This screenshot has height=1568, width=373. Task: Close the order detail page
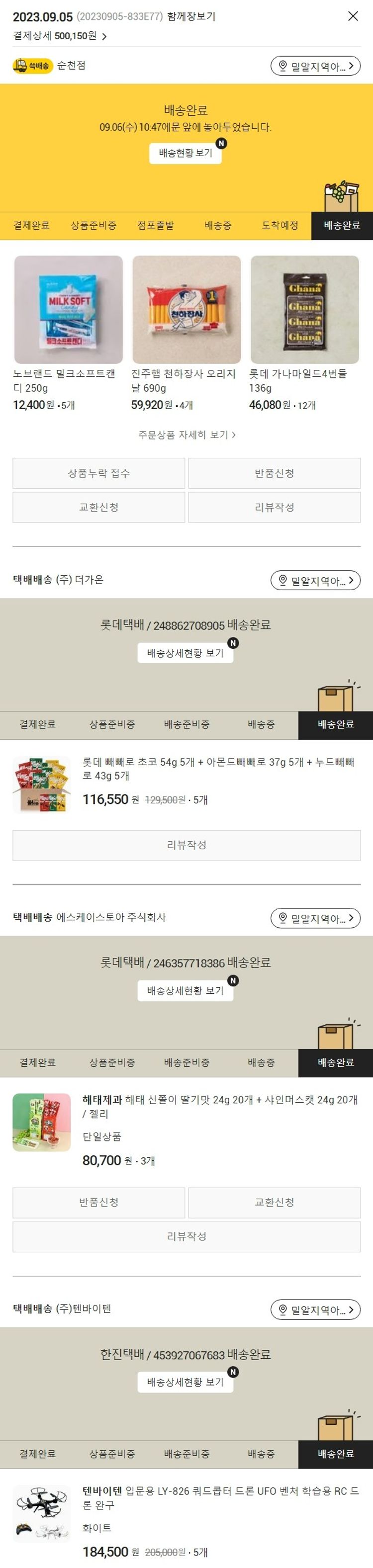coord(353,16)
